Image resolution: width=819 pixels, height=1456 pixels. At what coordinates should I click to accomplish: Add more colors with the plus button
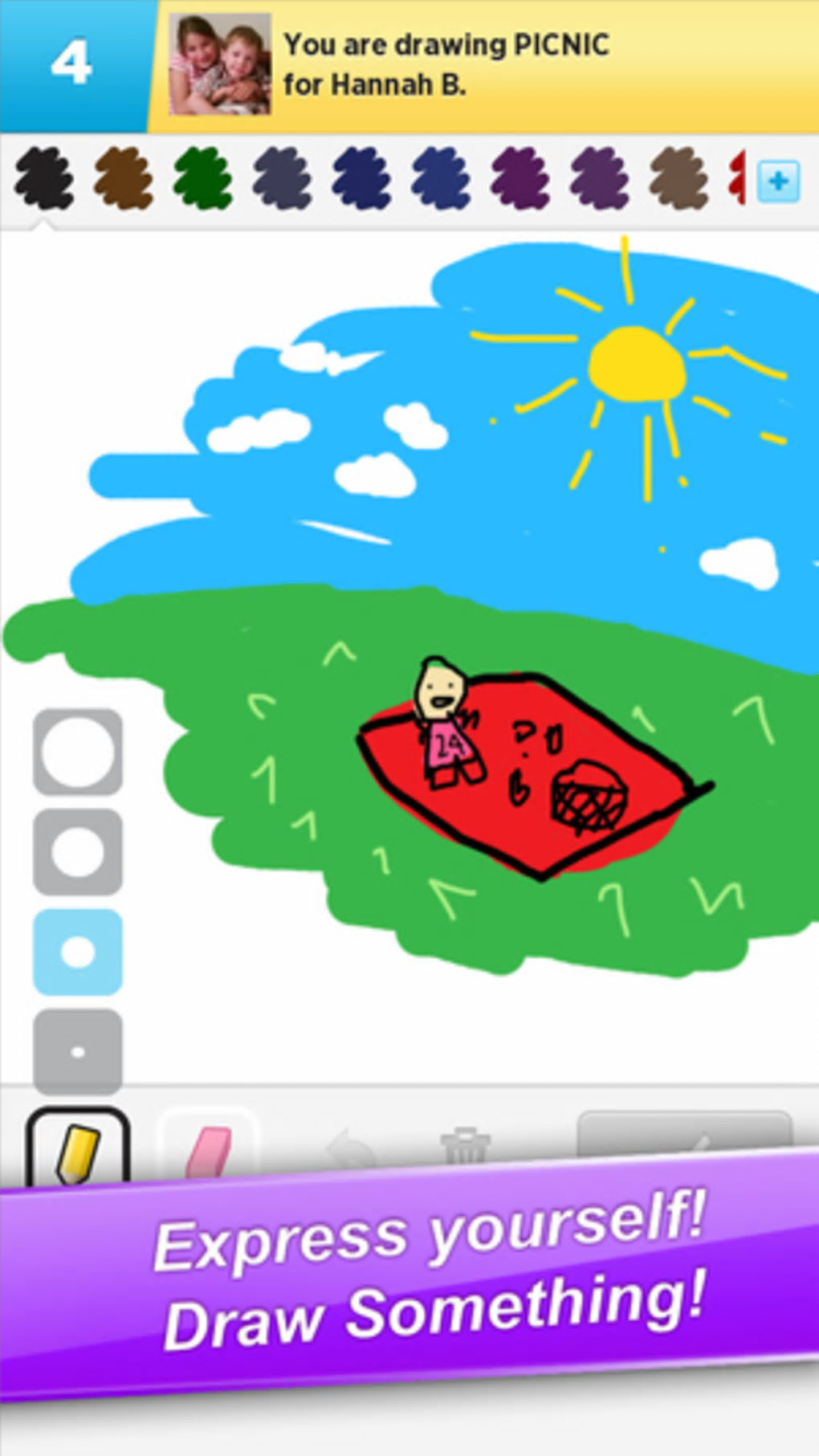click(x=778, y=181)
